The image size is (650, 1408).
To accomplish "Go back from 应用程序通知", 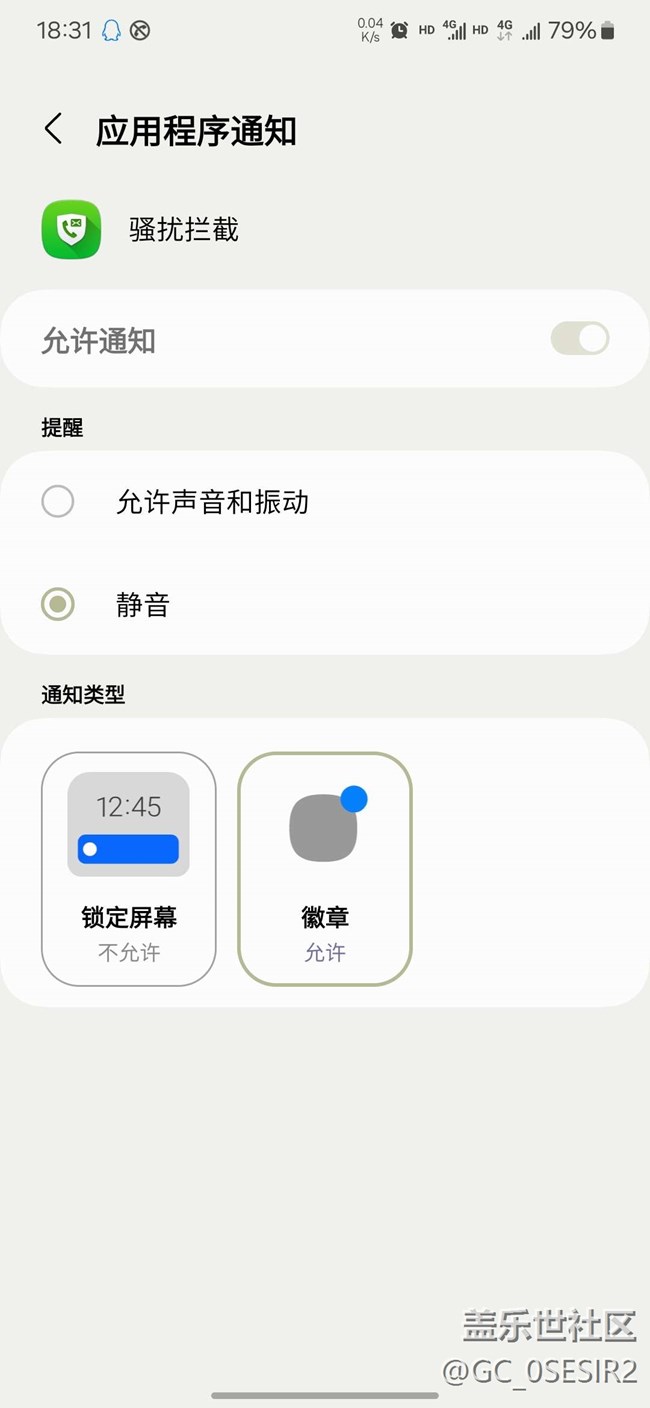I will (53, 129).
